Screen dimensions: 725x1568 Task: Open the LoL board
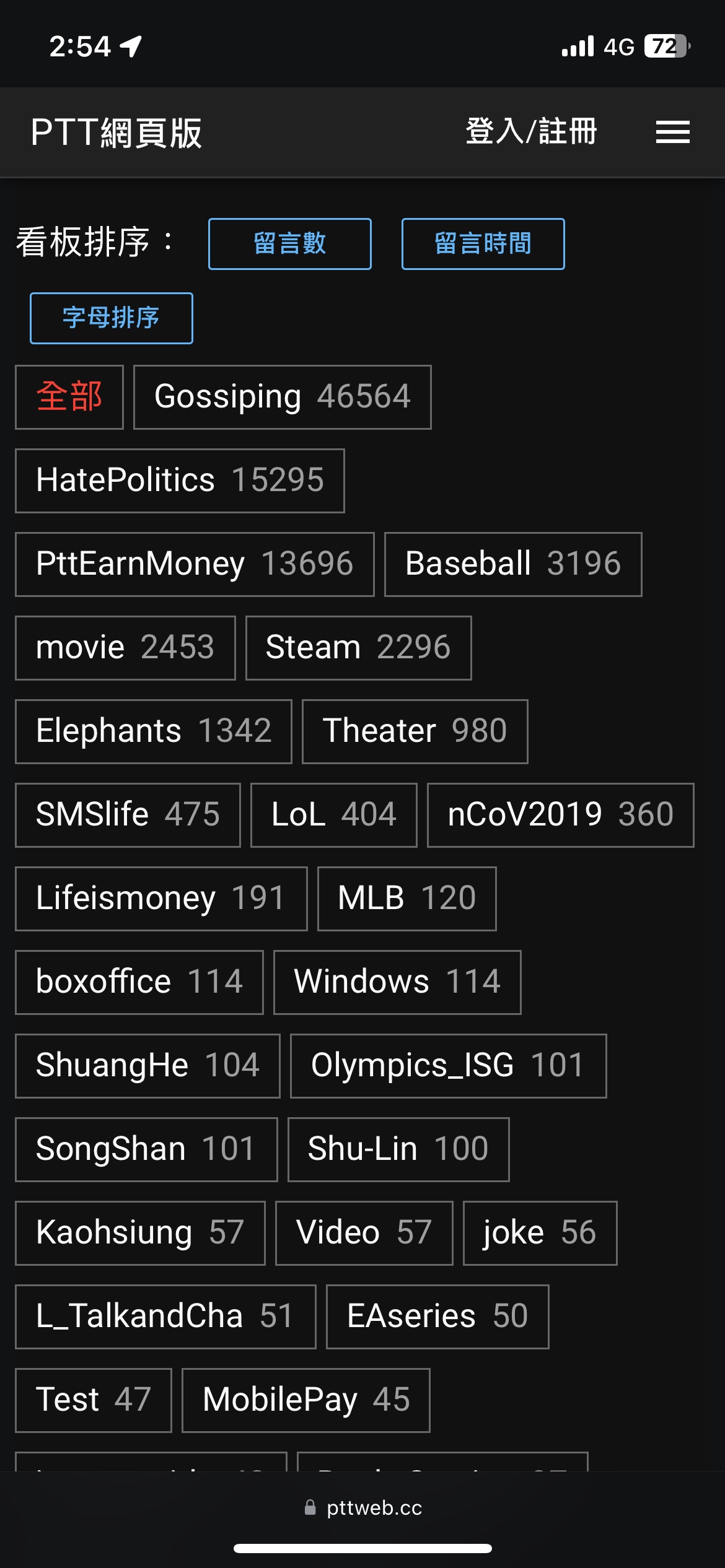334,815
